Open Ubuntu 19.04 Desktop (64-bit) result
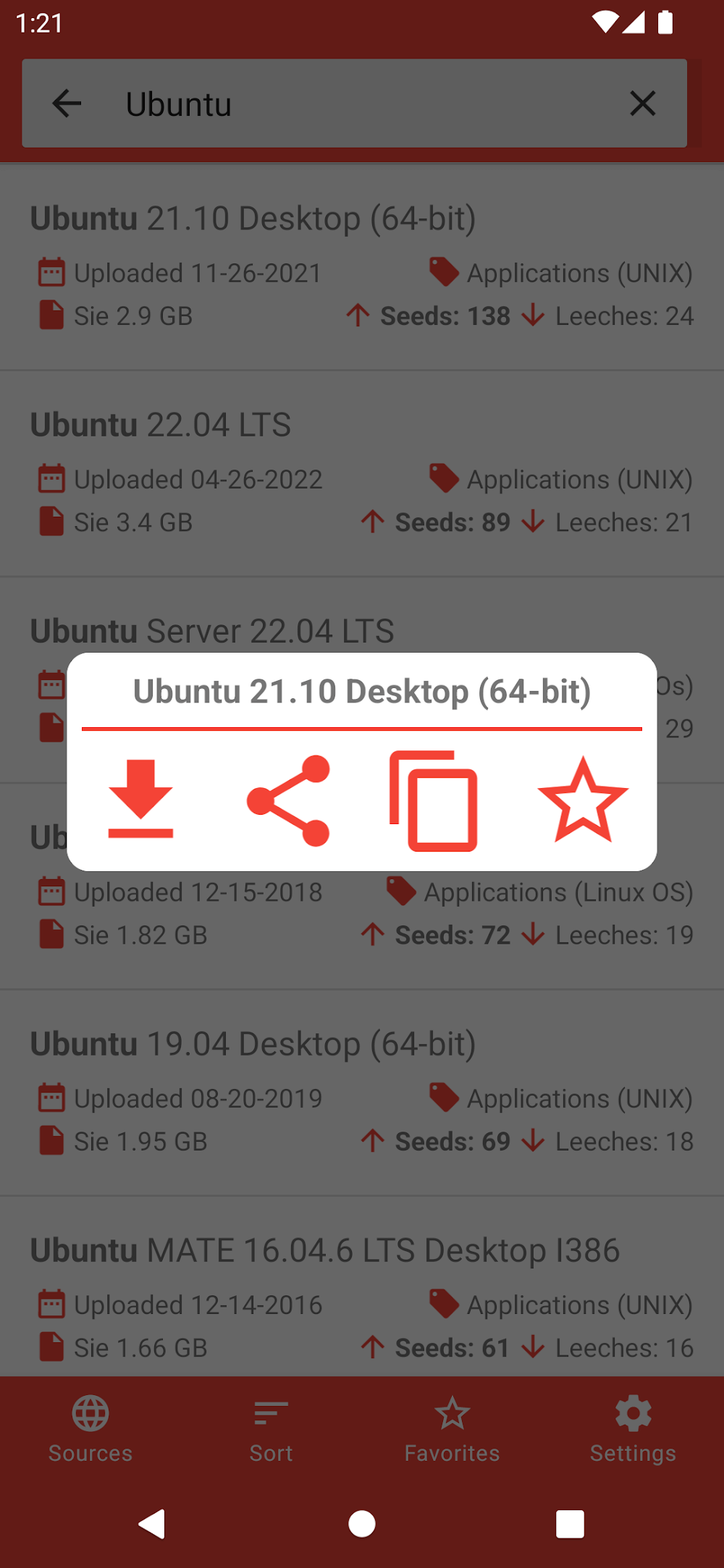724x1568 pixels. pyautogui.click(x=362, y=1092)
